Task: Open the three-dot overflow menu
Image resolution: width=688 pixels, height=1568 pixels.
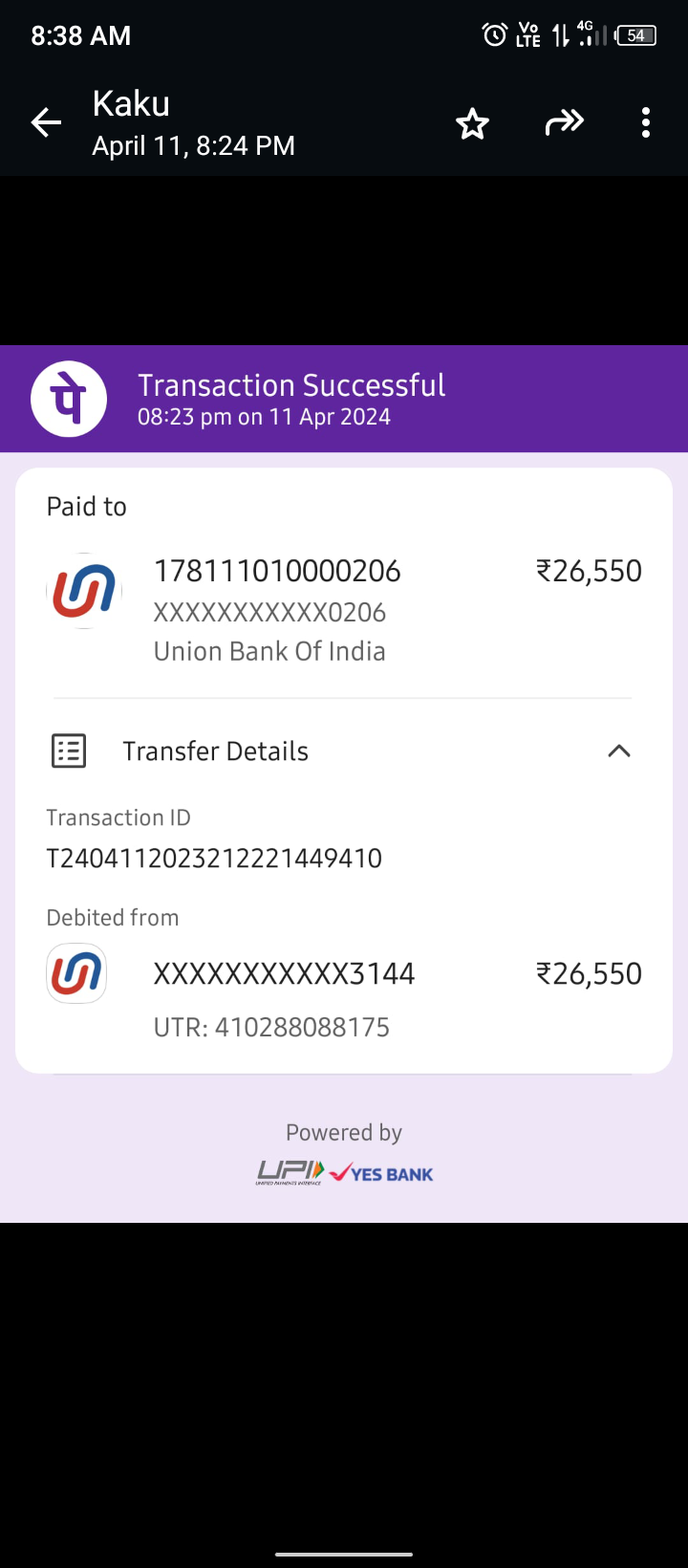Action: click(646, 122)
